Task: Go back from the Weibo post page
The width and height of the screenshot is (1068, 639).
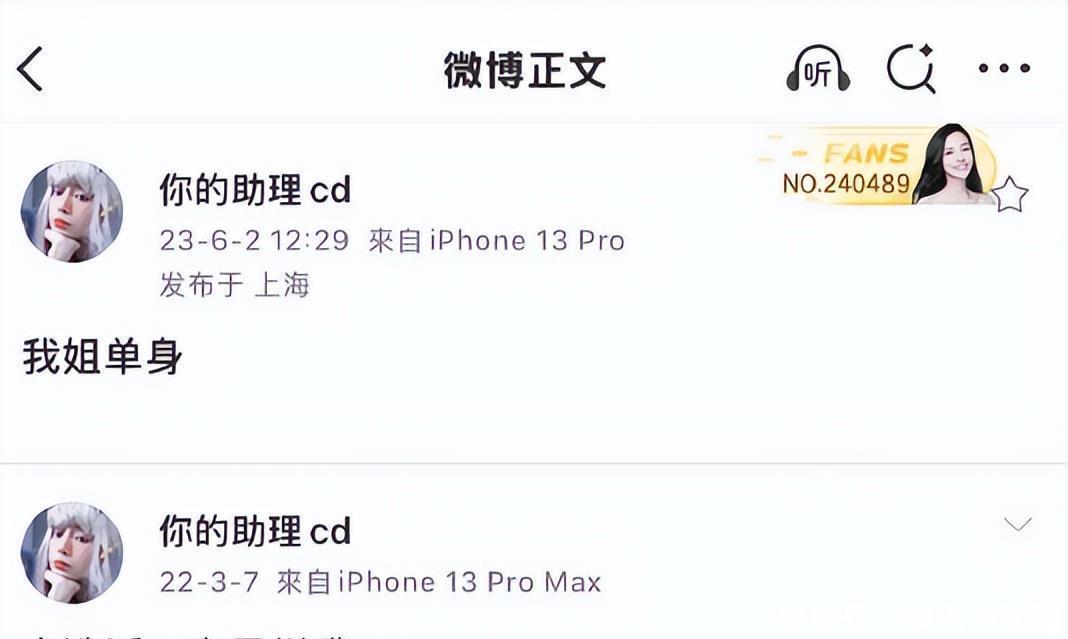Action: [30, 69]
